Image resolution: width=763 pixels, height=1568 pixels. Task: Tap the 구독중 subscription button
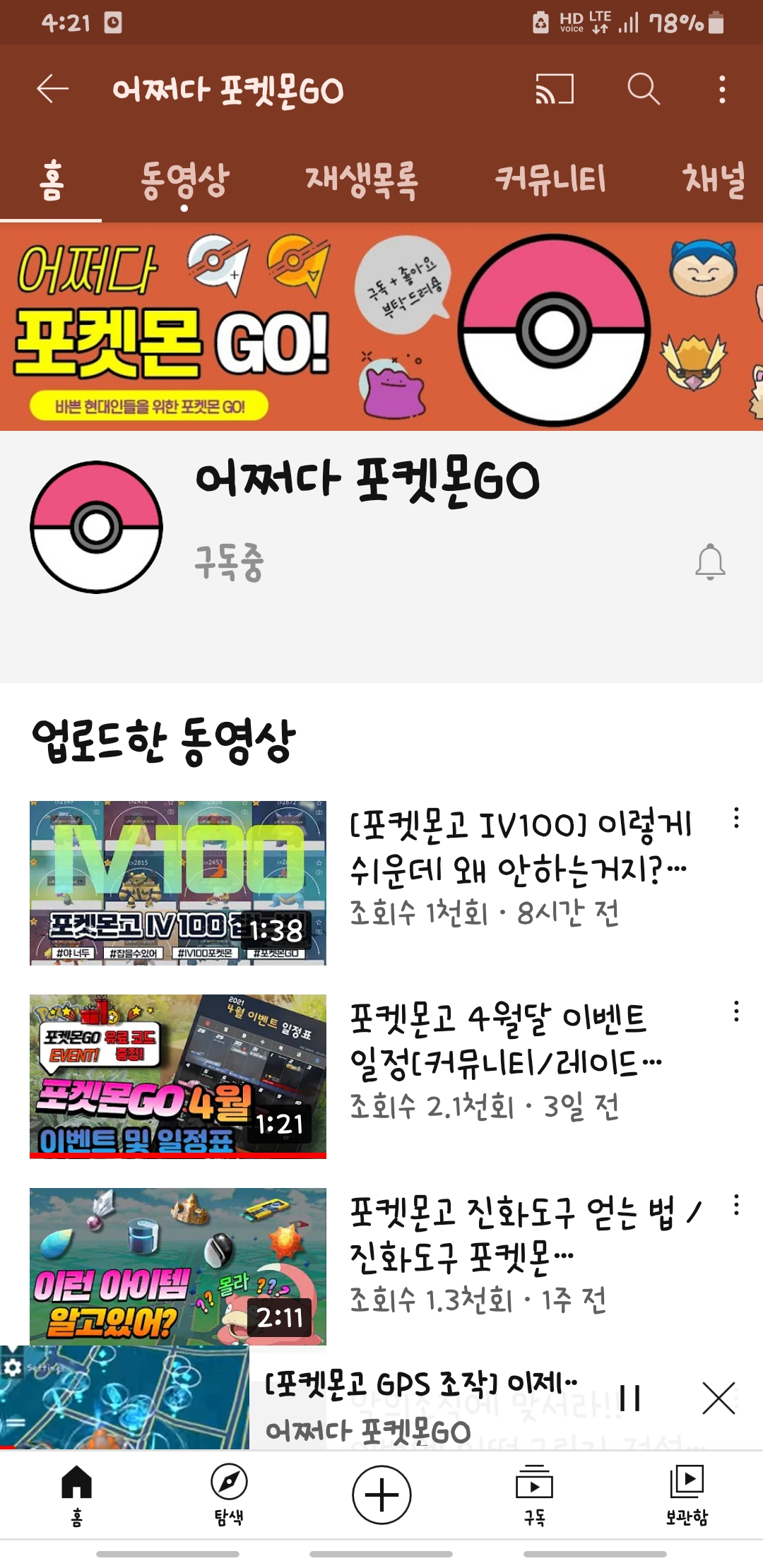[229, 563]
